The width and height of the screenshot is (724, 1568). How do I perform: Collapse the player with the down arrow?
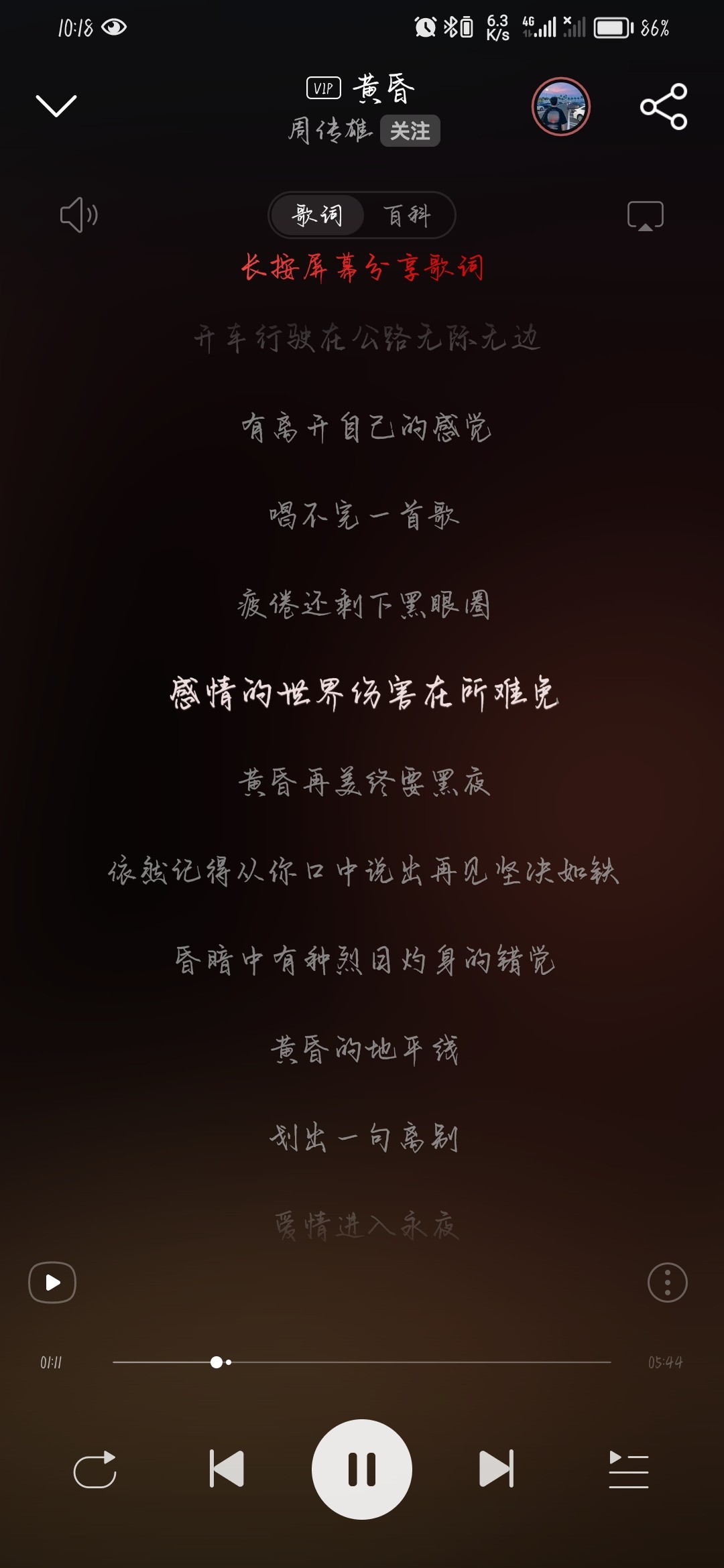point(56,106)
